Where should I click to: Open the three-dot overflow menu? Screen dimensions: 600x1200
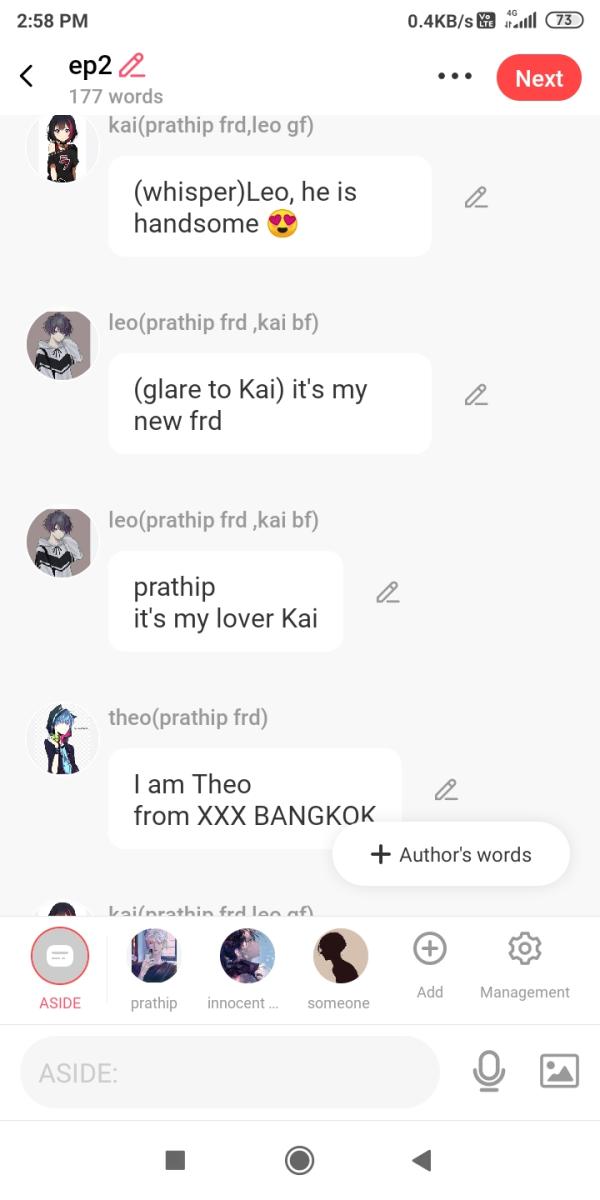click(x=455, y=76)
